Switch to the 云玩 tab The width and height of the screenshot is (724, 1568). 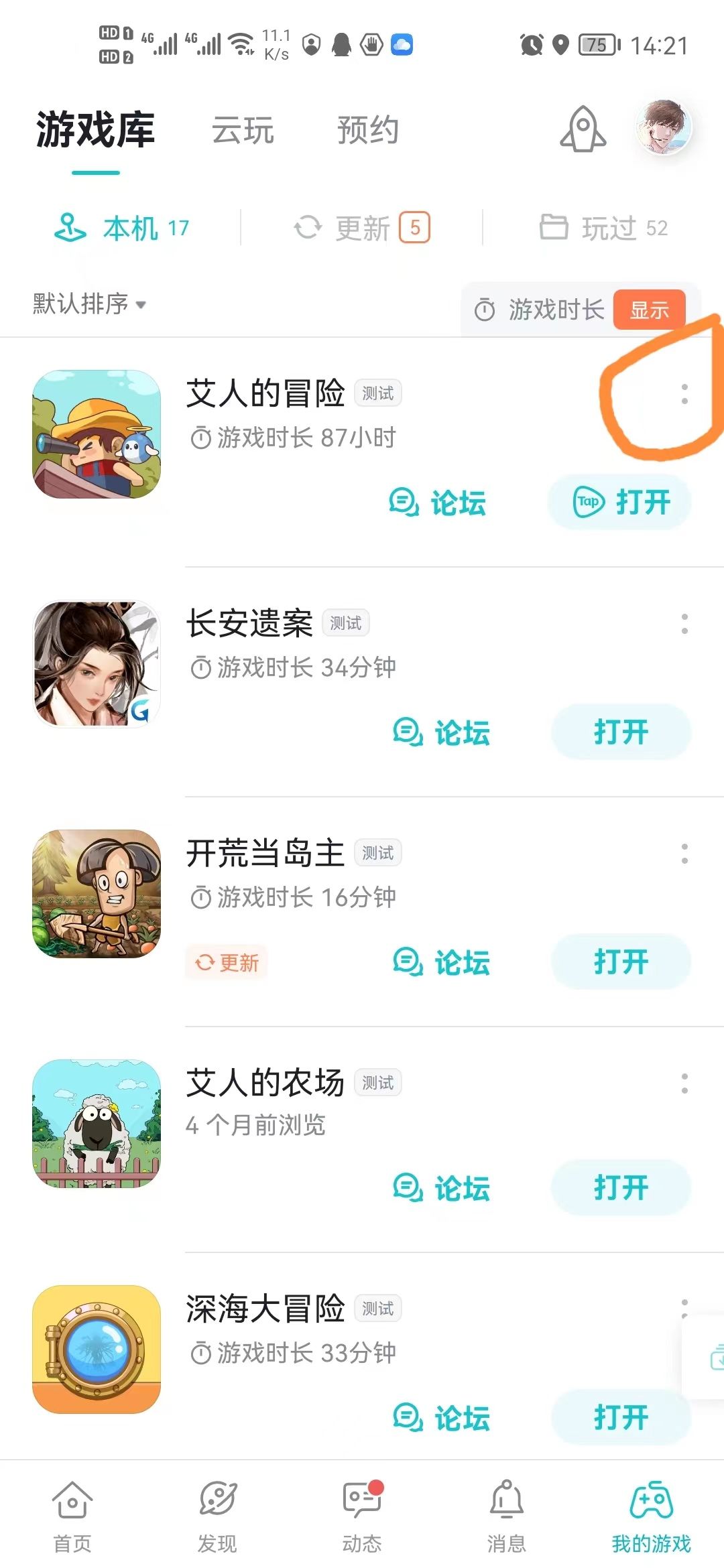pyautogui.click(x=244, y=130)
